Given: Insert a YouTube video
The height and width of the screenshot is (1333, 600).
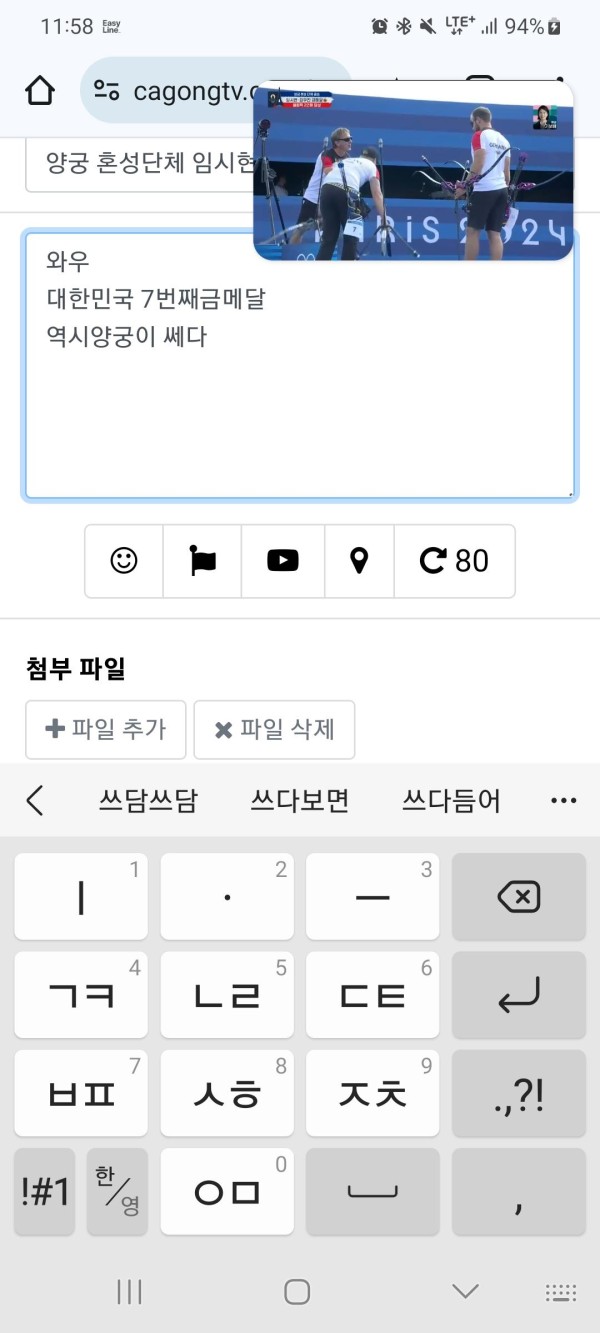Looking at the screenshot, I should click(x=283, y=561).
